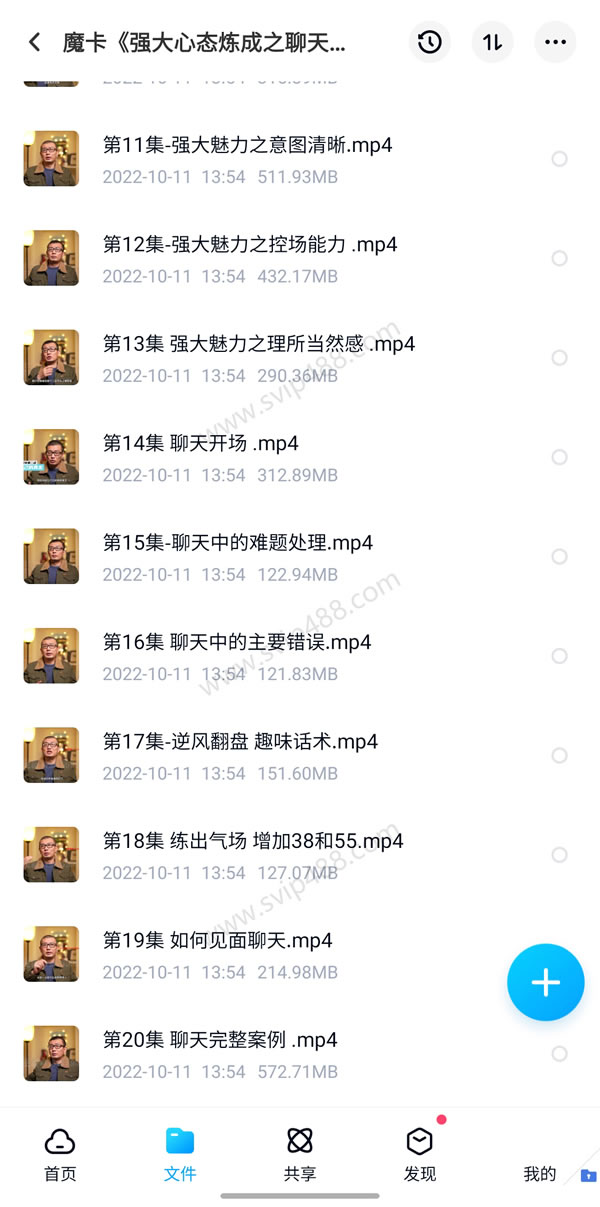
Task: Select the checkbox for 第15集-聊天中的难题处理
Action: tap(559, 556)
